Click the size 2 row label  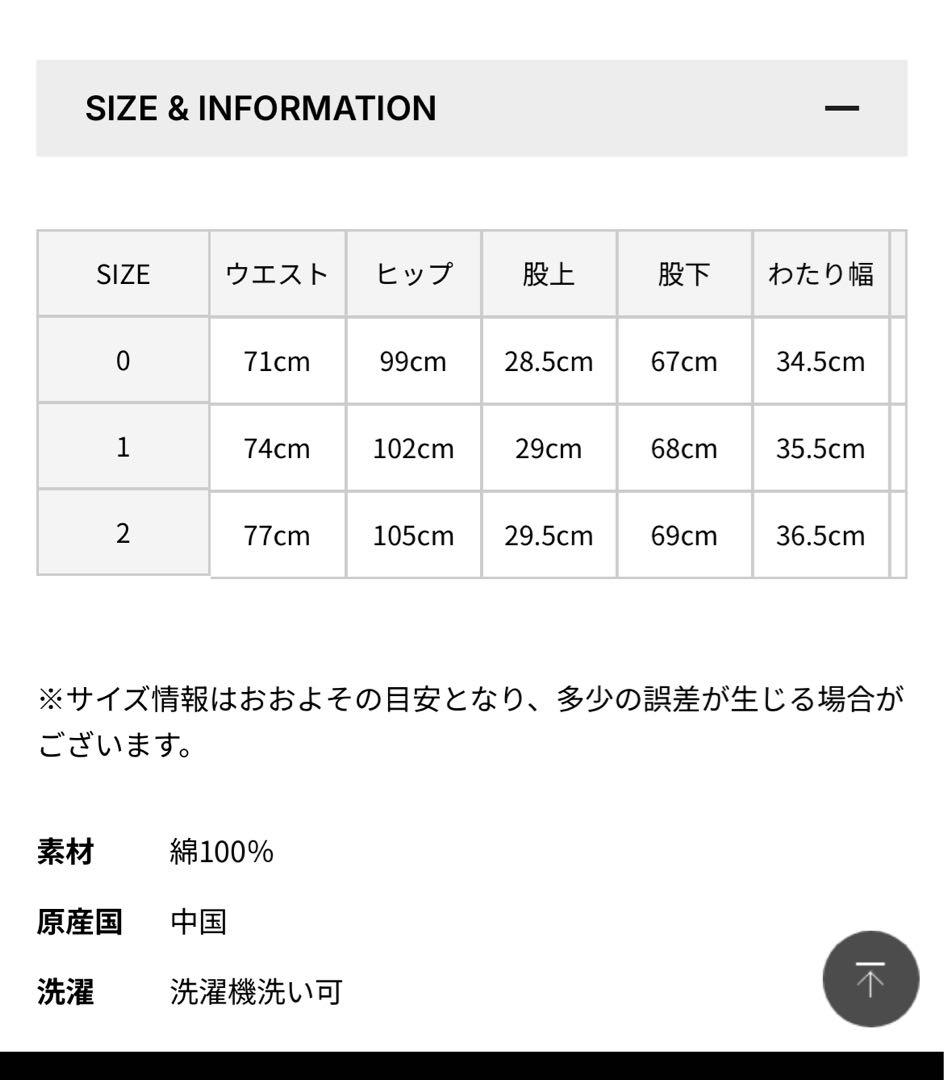[x=122, y=535]
